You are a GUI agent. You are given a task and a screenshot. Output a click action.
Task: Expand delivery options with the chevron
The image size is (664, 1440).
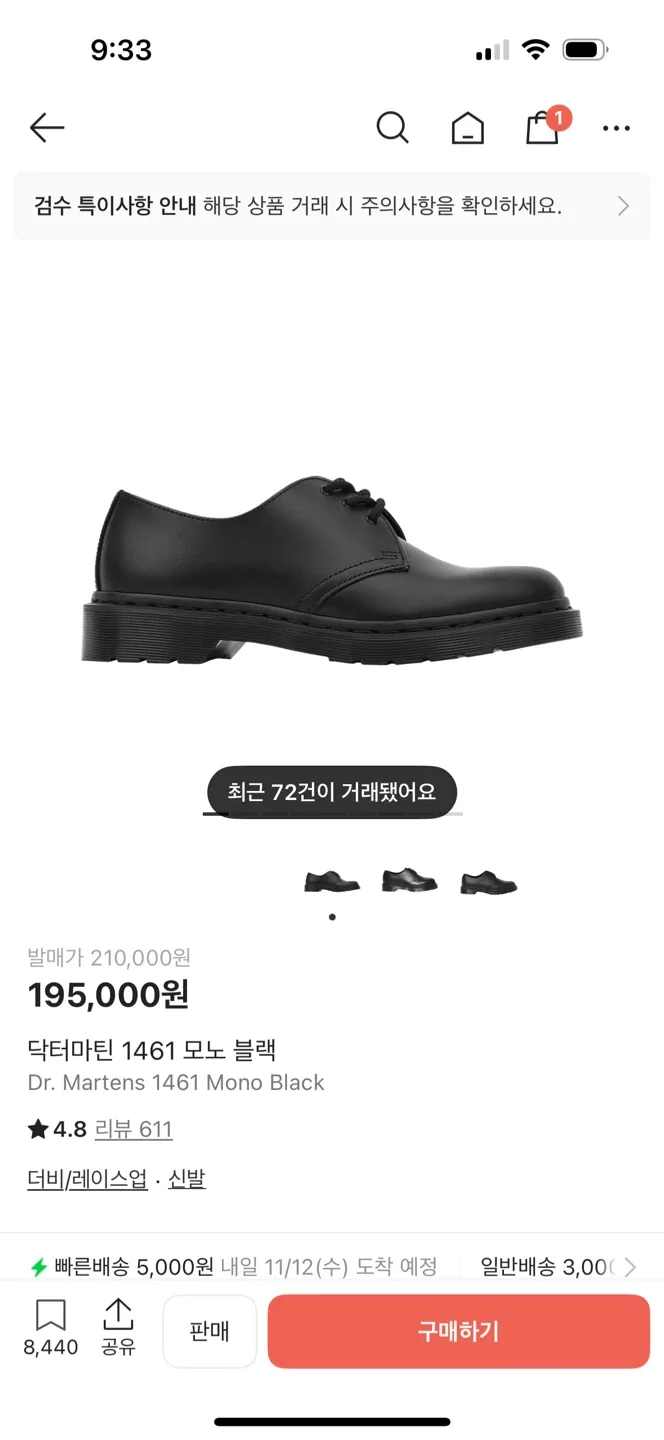(x=630, y=1267)
